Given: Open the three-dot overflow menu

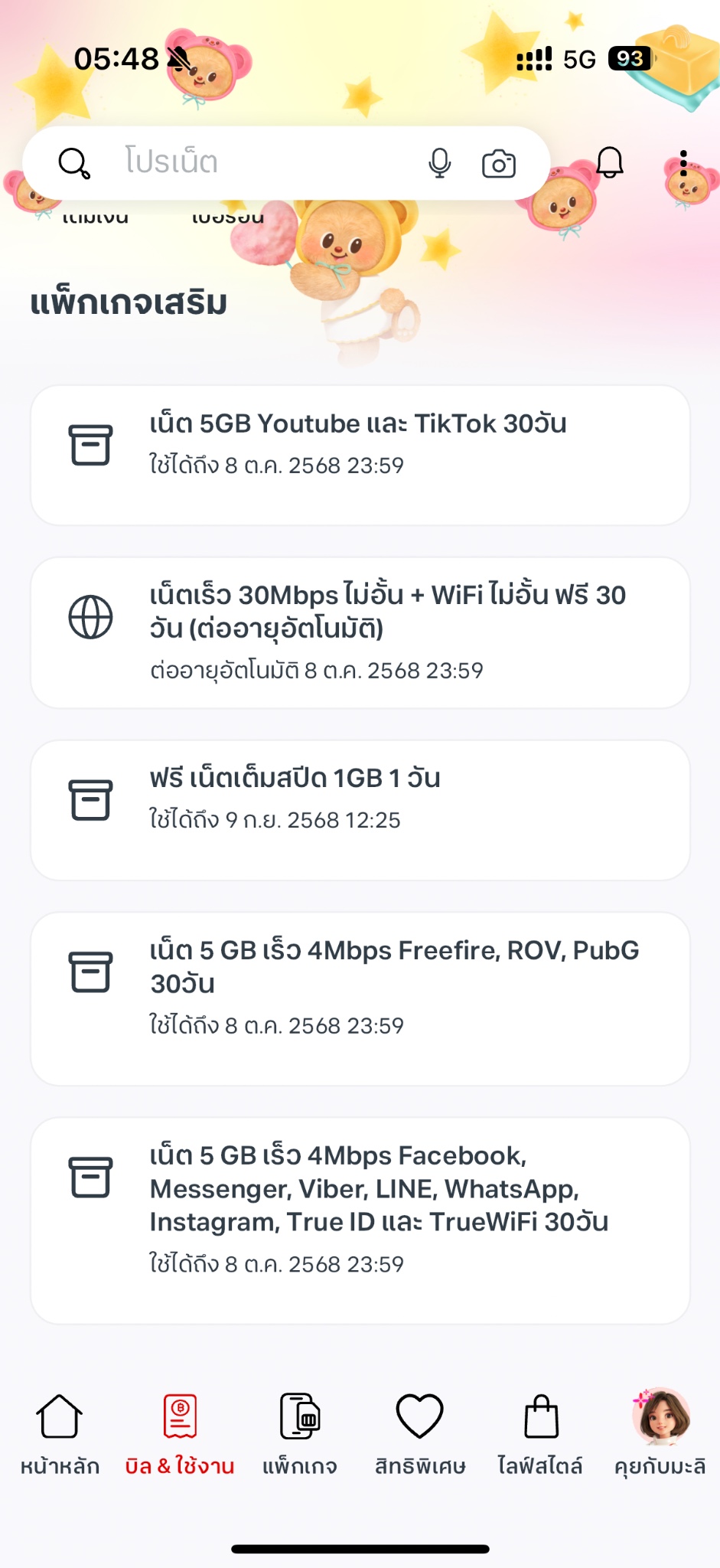Looking at the screenshot, I should (x=683, y=163).
